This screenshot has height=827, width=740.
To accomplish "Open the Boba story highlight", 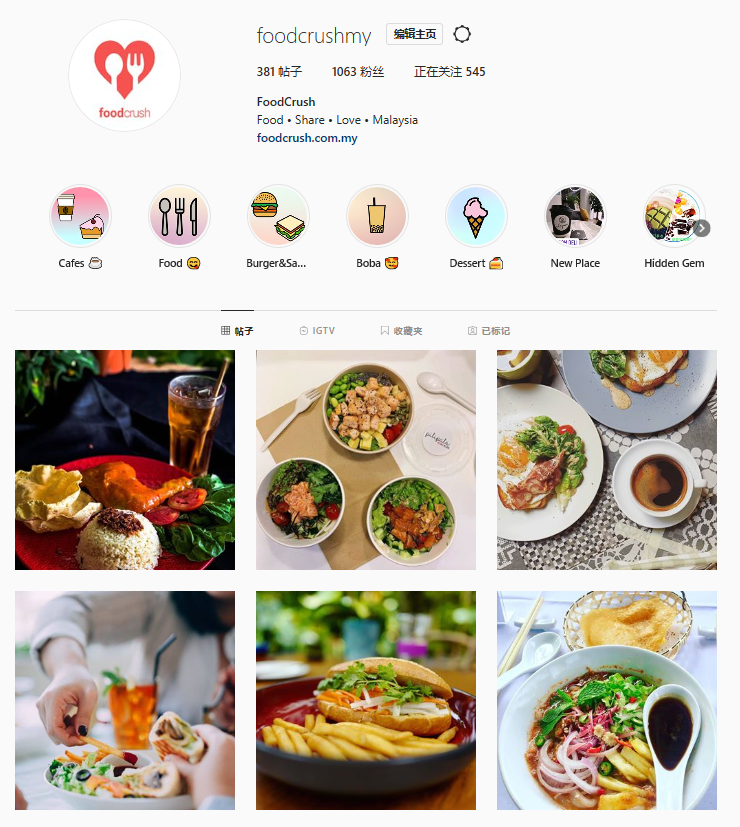I will pos(377,216).
